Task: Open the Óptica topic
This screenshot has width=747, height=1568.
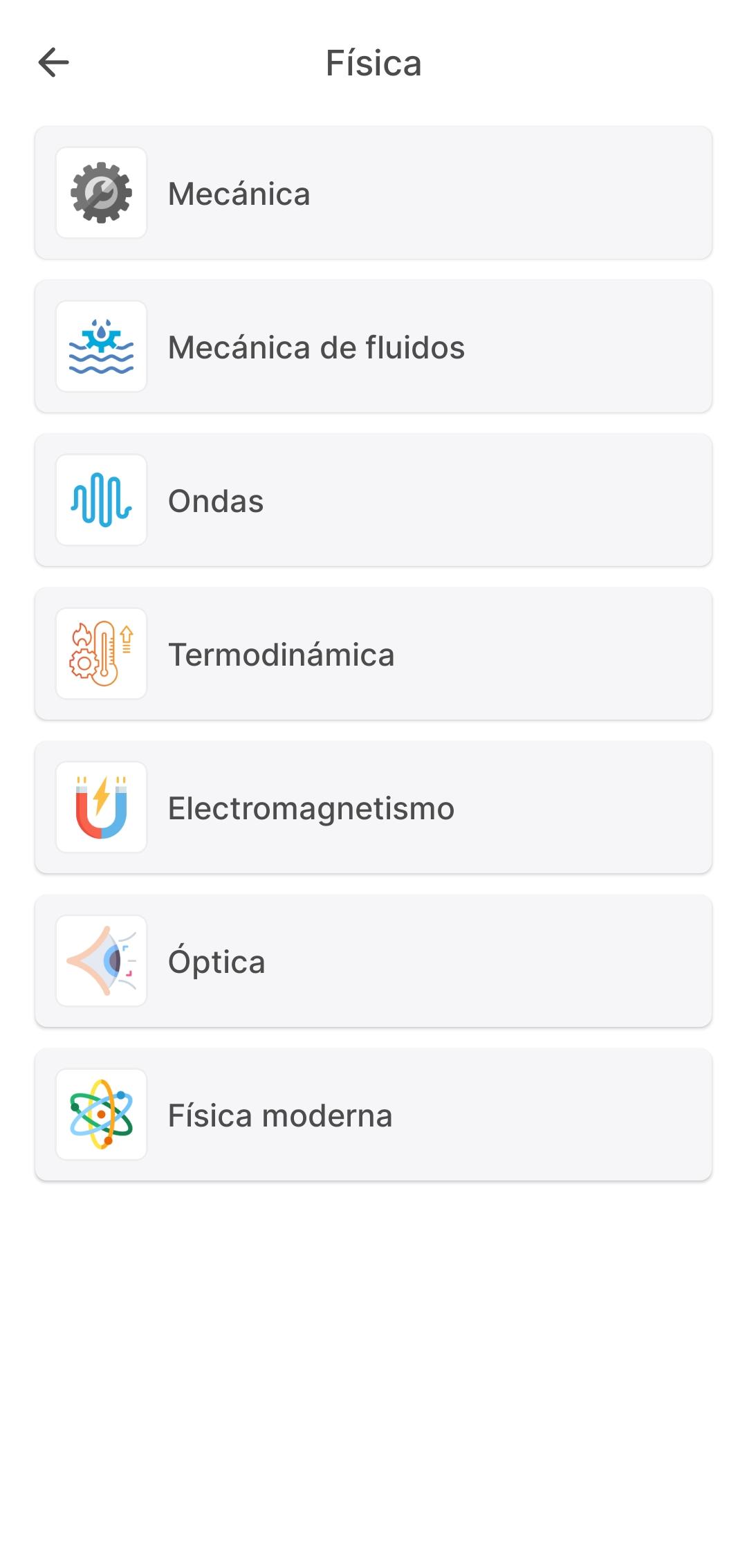Action: pos(373,961)
